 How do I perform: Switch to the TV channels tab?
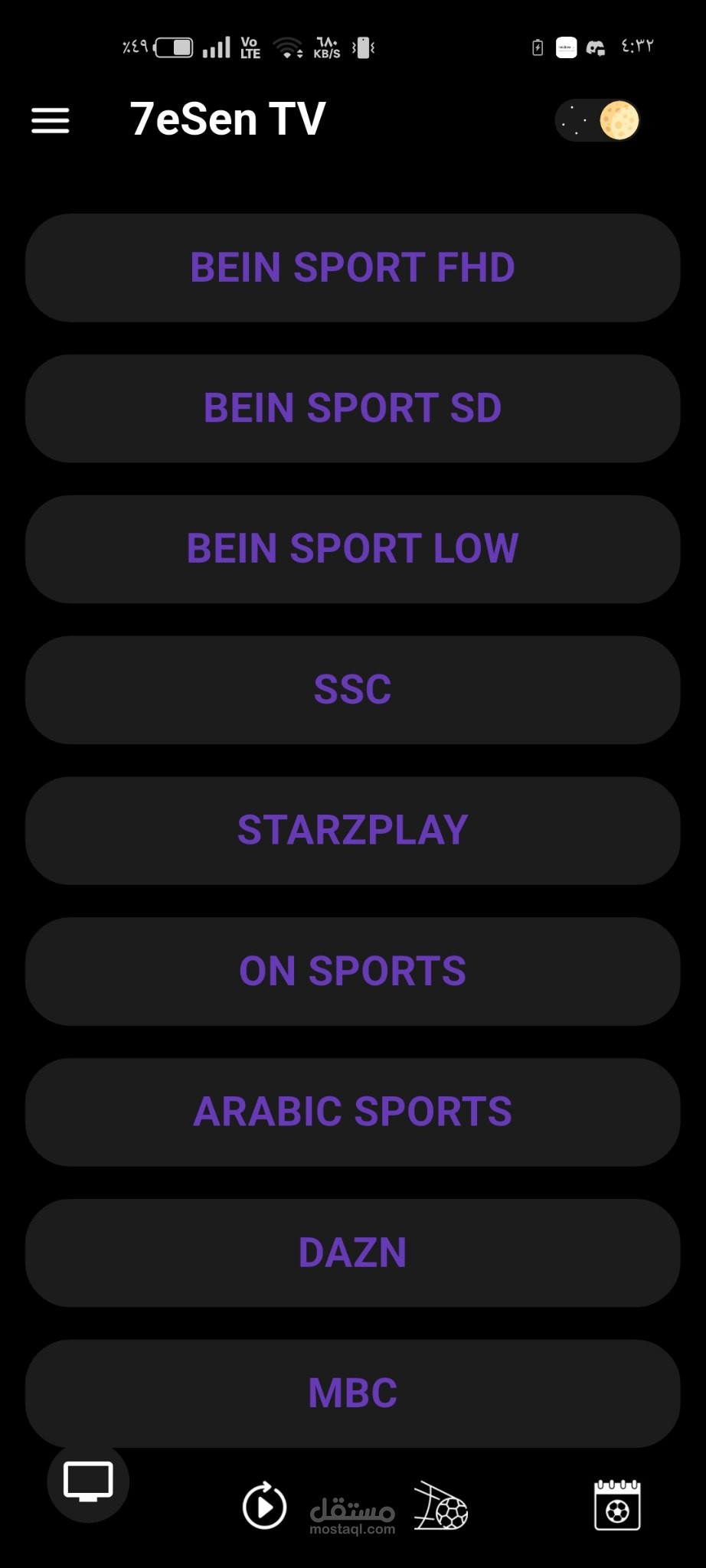tap(88, 1481)
